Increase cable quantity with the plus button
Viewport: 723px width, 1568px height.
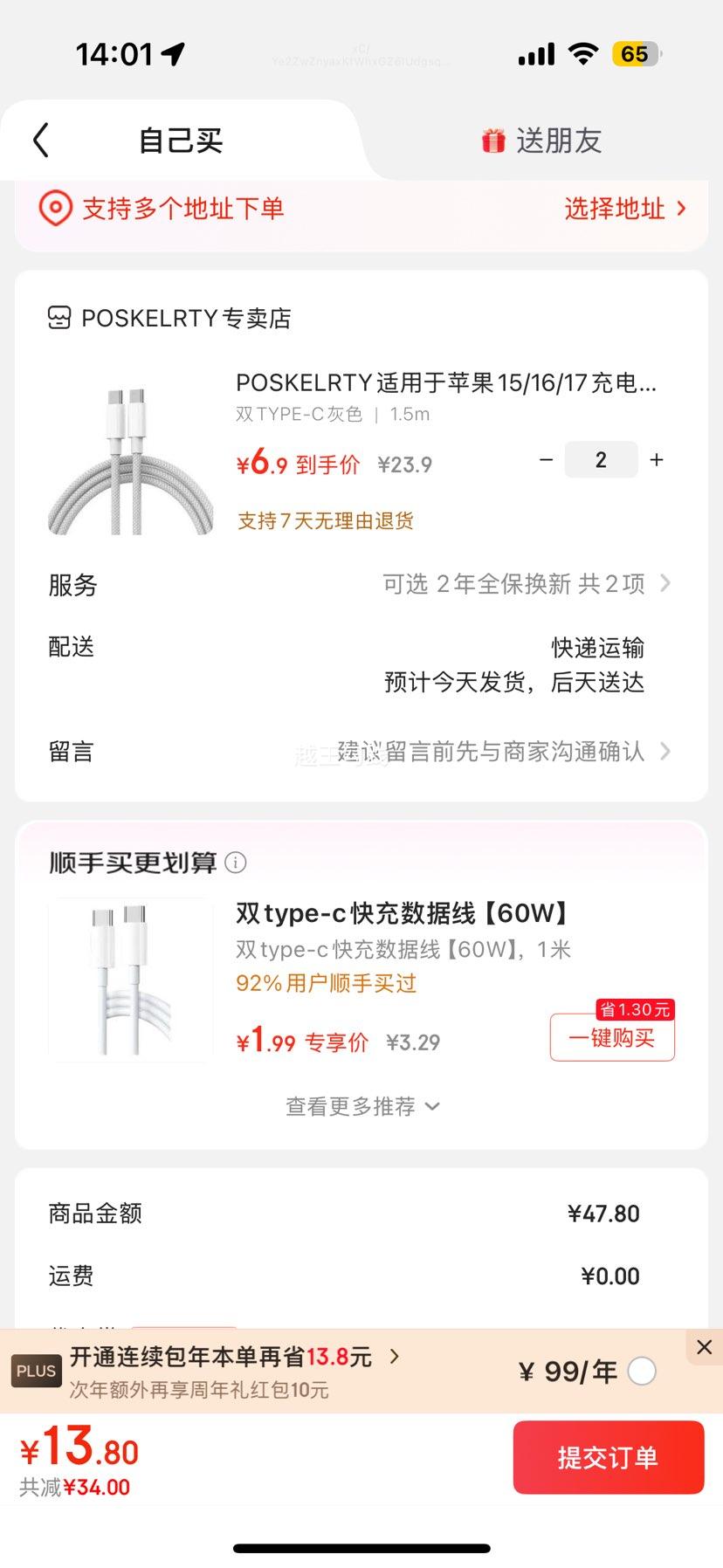(x=657, y=460)
